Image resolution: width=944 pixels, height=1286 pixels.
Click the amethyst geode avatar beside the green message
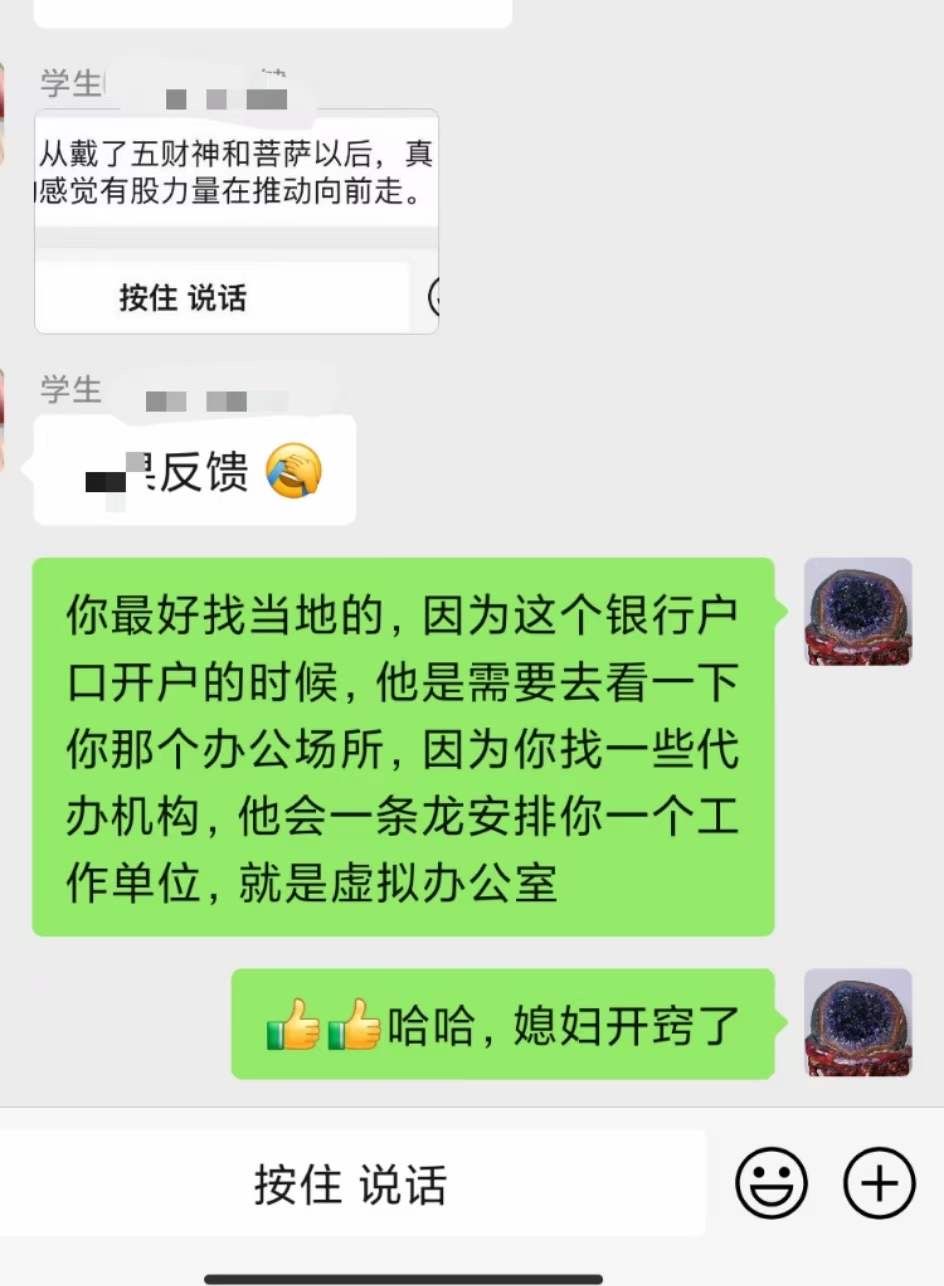(x=858, y=611)
